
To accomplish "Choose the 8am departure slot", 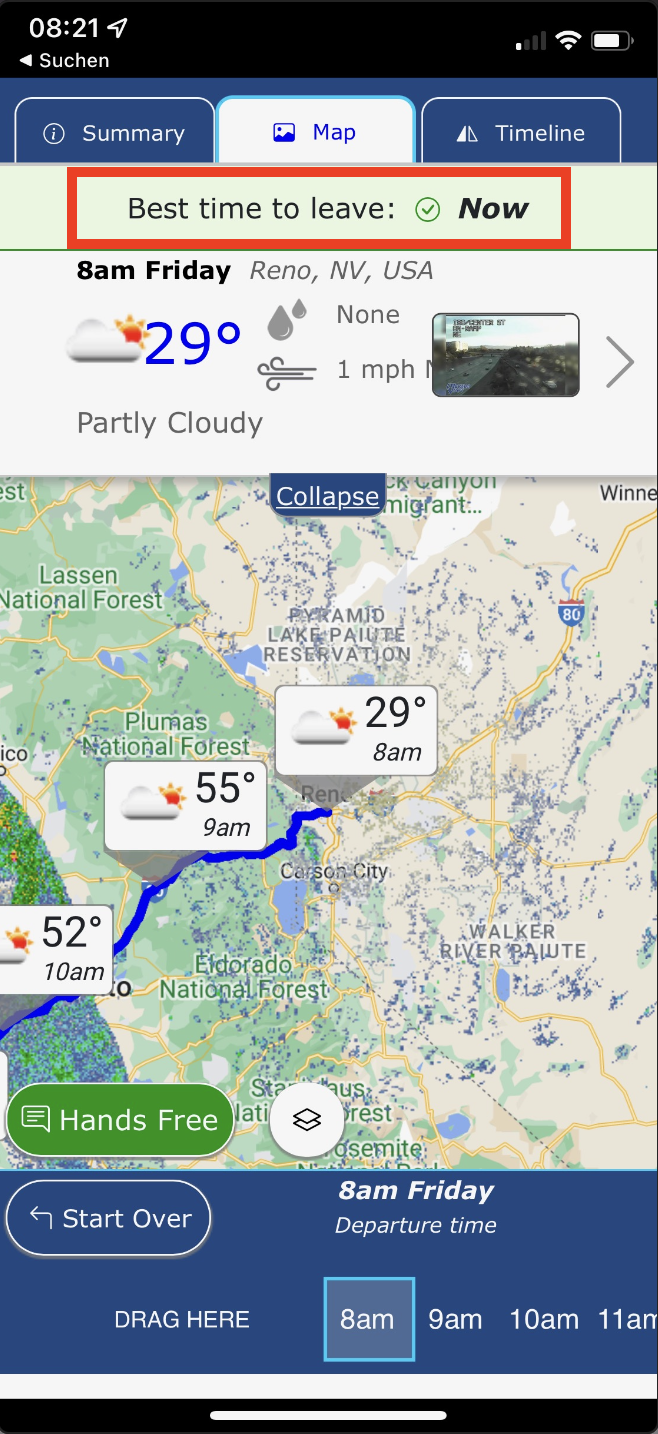I will pyautogui.click(x=368, y=1319).
